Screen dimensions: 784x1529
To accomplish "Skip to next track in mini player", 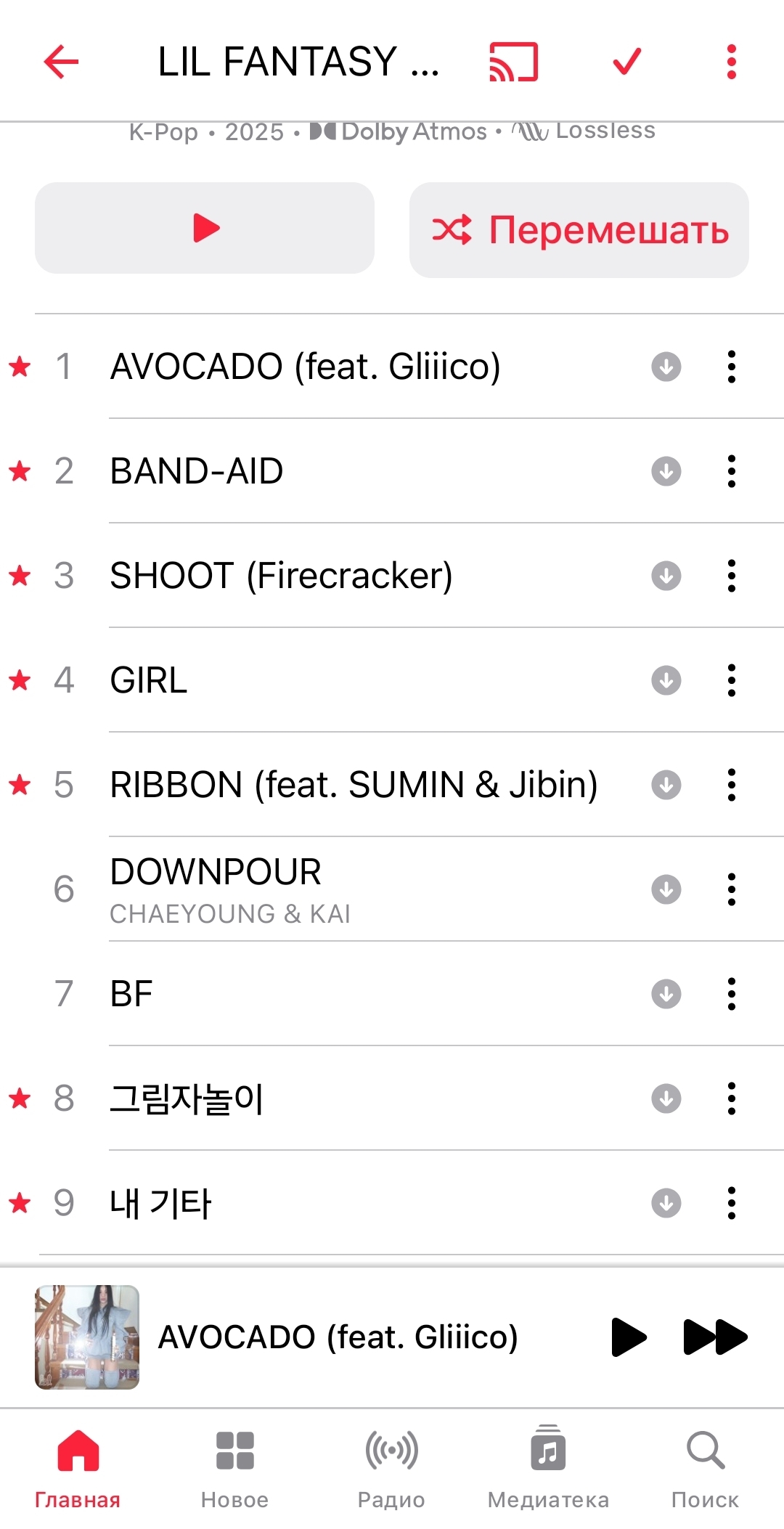I will [x=715, y=1337].
